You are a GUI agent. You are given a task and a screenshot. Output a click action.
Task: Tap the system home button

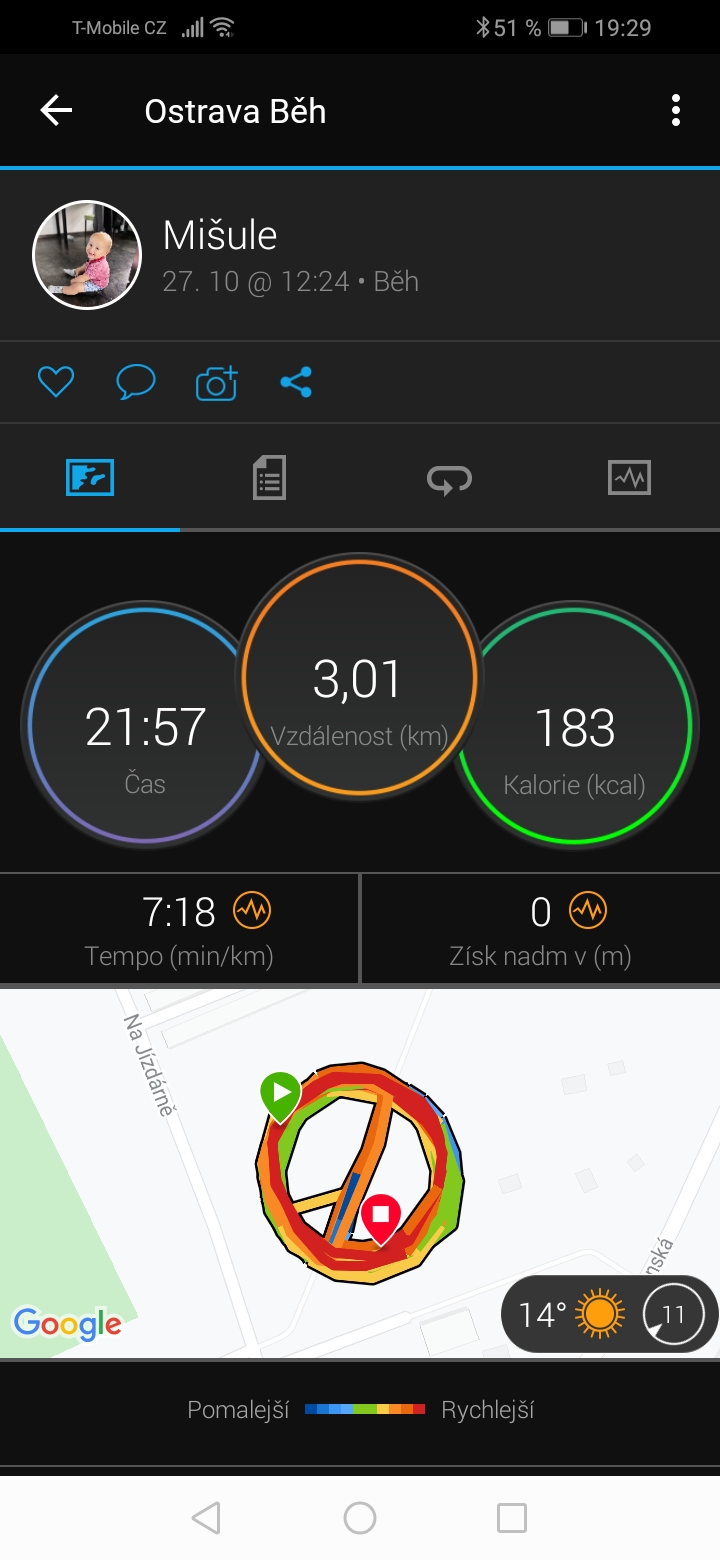tap(360, 1518)
